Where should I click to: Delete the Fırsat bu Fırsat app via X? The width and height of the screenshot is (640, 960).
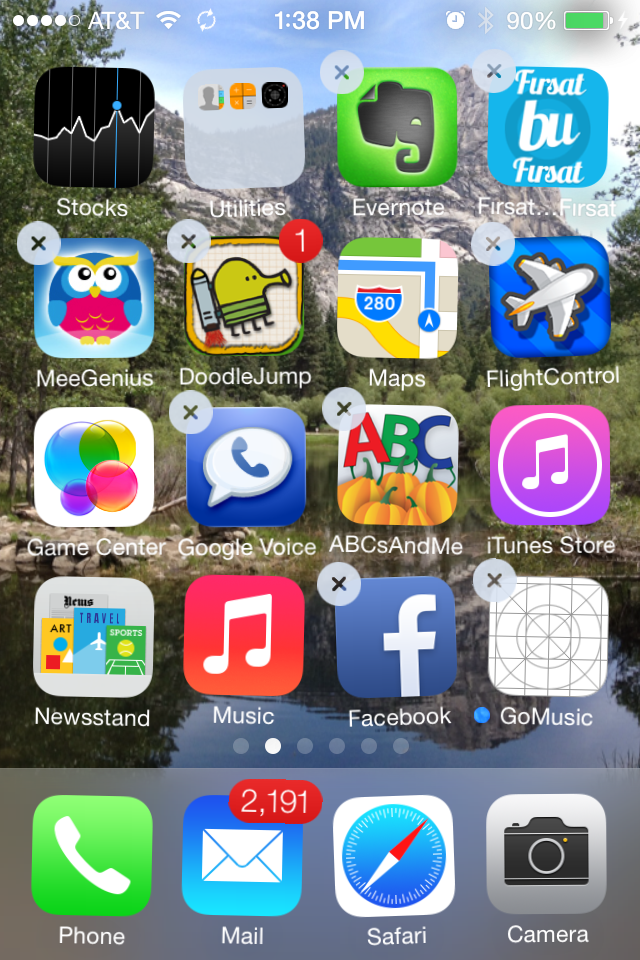pyautogui.click(x=493, y=72)
